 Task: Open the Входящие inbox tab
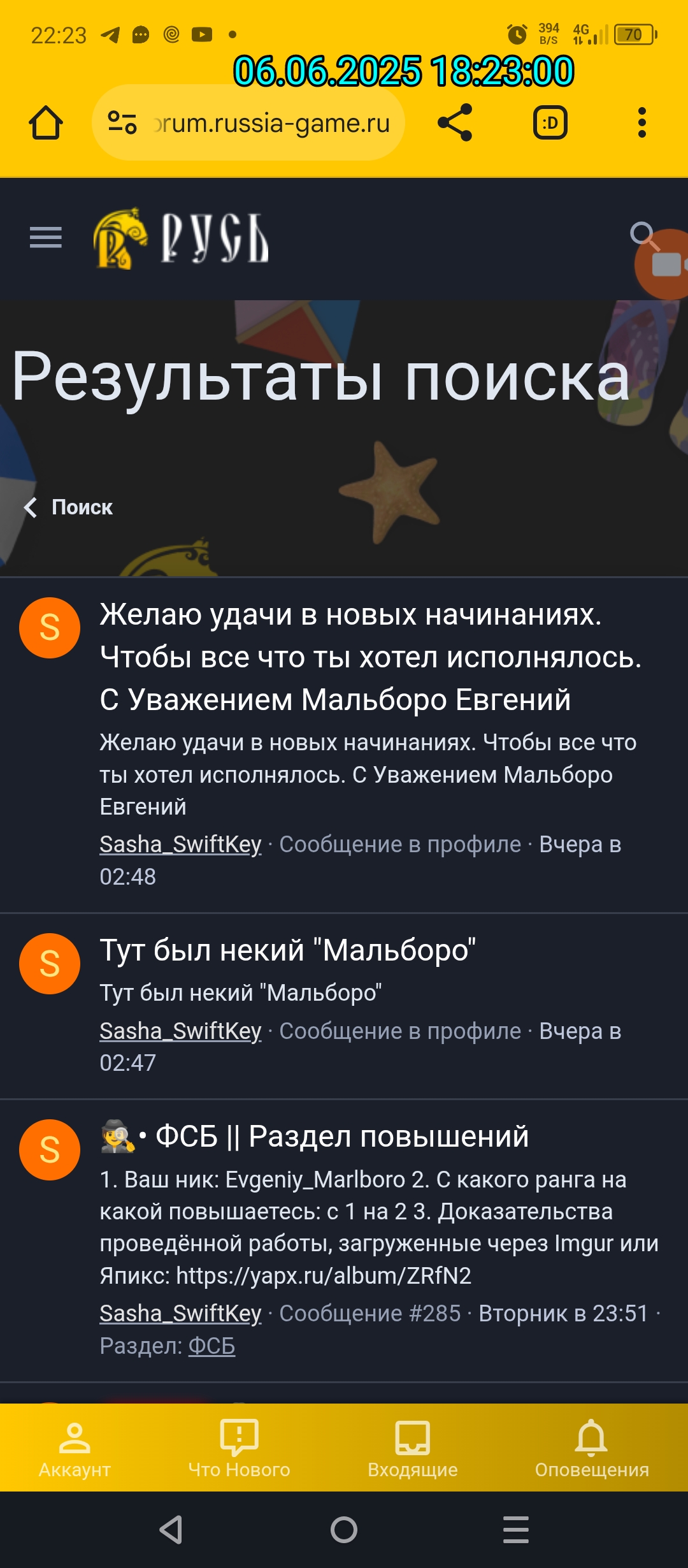pos(413,1447)
